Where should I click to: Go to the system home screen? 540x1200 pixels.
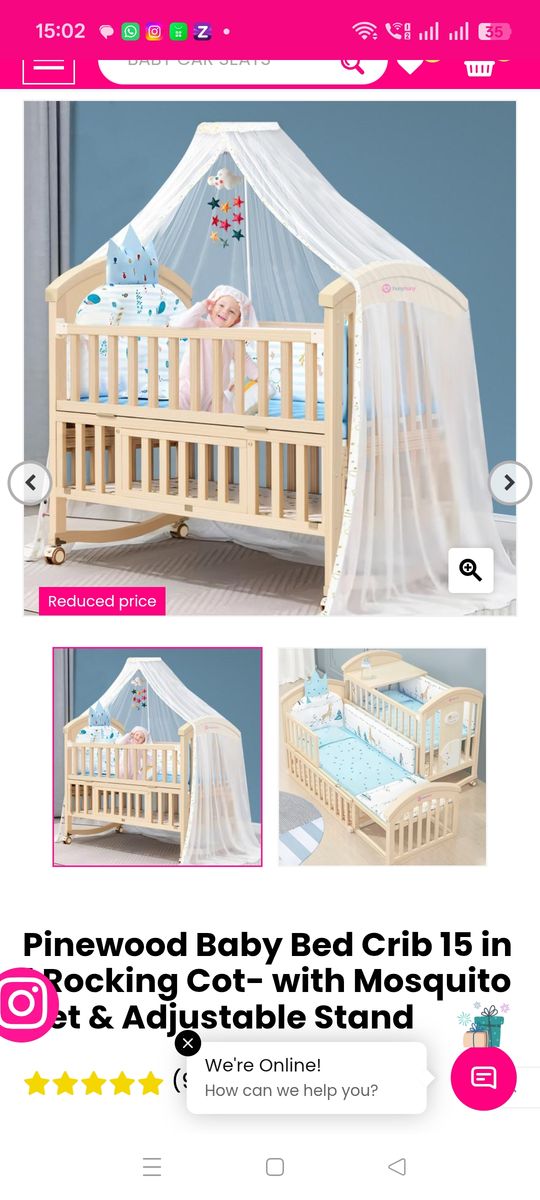[275, 1167]
